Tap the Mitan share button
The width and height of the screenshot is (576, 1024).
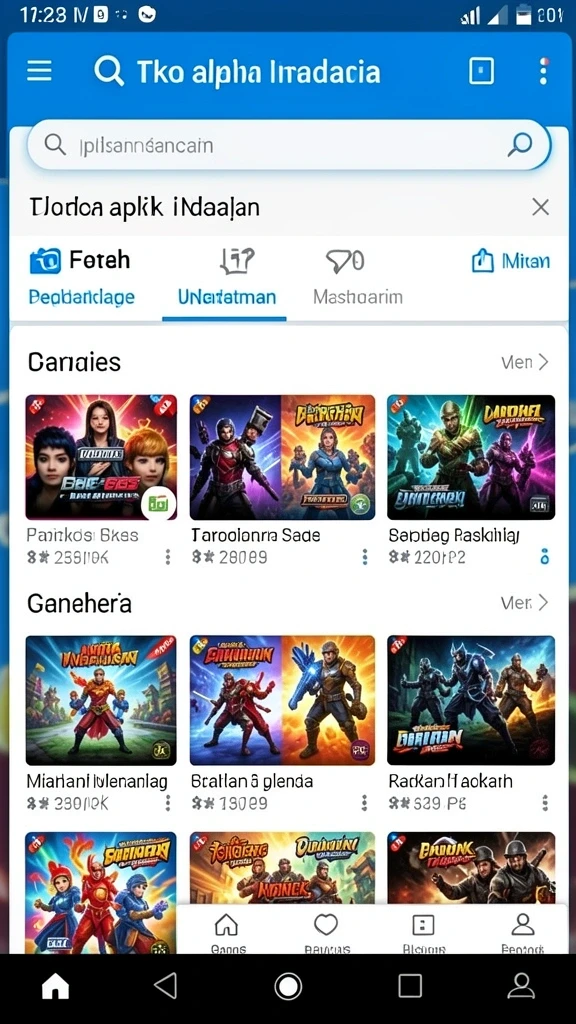(511, 261)
